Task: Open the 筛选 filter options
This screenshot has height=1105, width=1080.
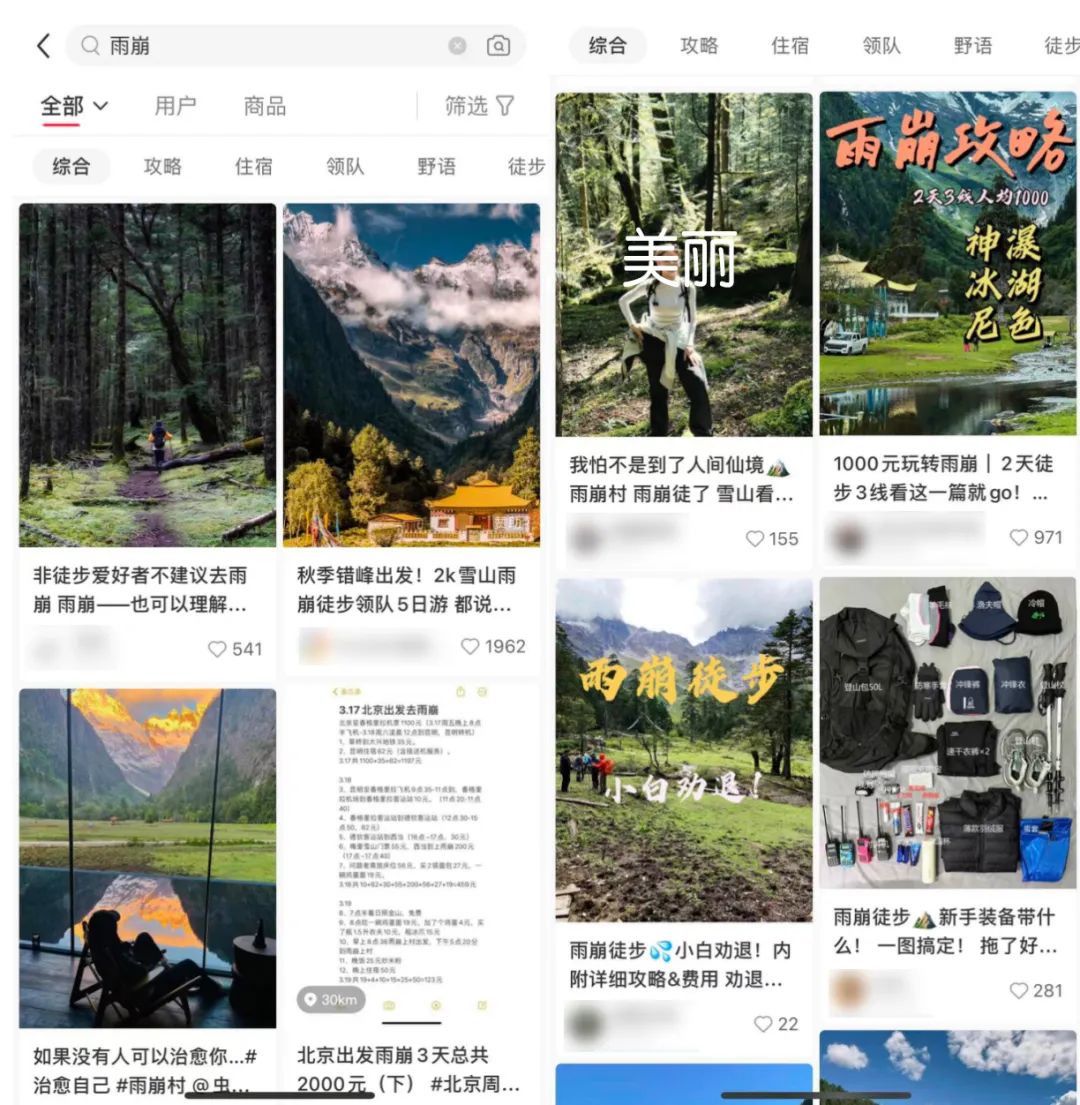Action: (479, 106)
